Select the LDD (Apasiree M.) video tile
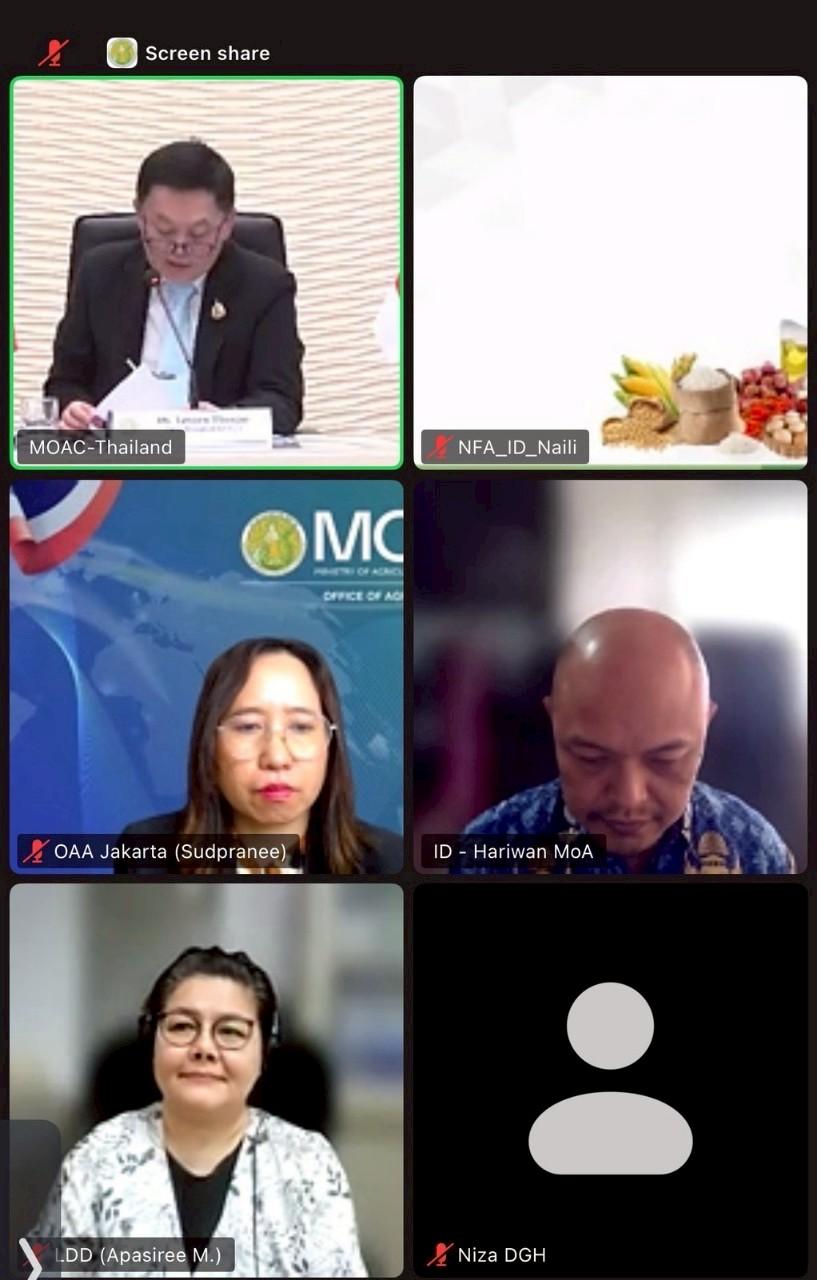Image resolution: width=817 pixels, height=1280 pixels. point(207,1078)
